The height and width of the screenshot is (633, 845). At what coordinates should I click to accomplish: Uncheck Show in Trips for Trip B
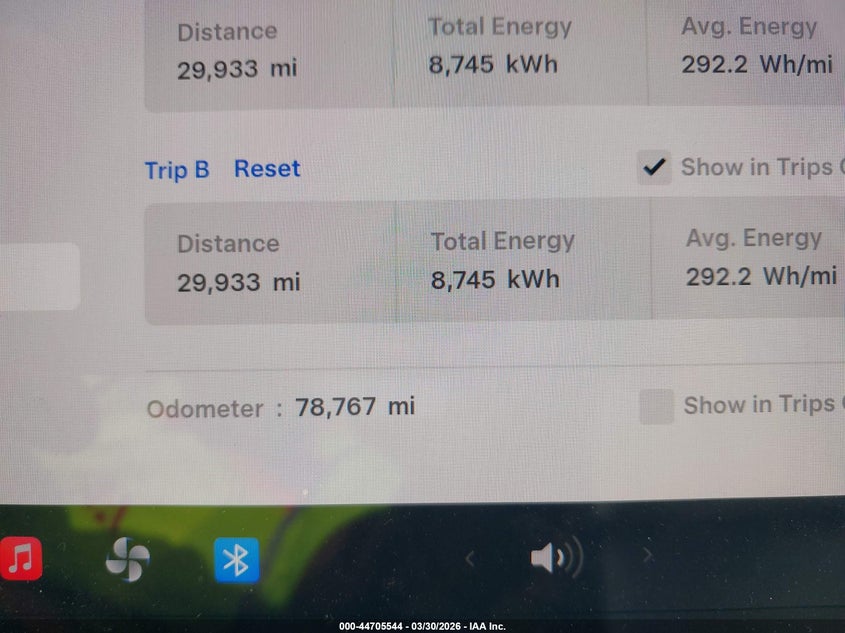(x=654, y=168)
